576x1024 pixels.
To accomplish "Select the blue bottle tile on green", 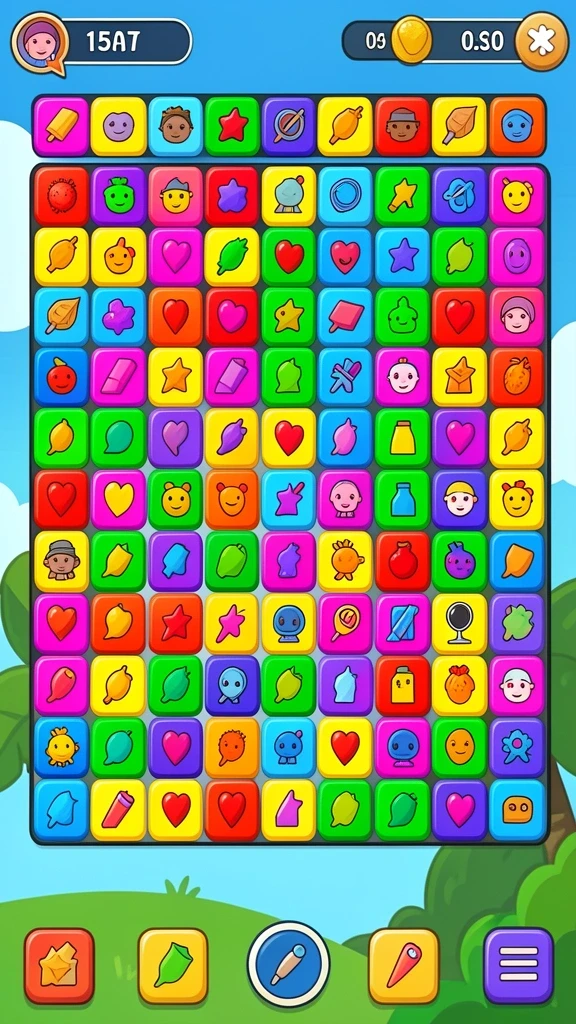I will (402, 500).
